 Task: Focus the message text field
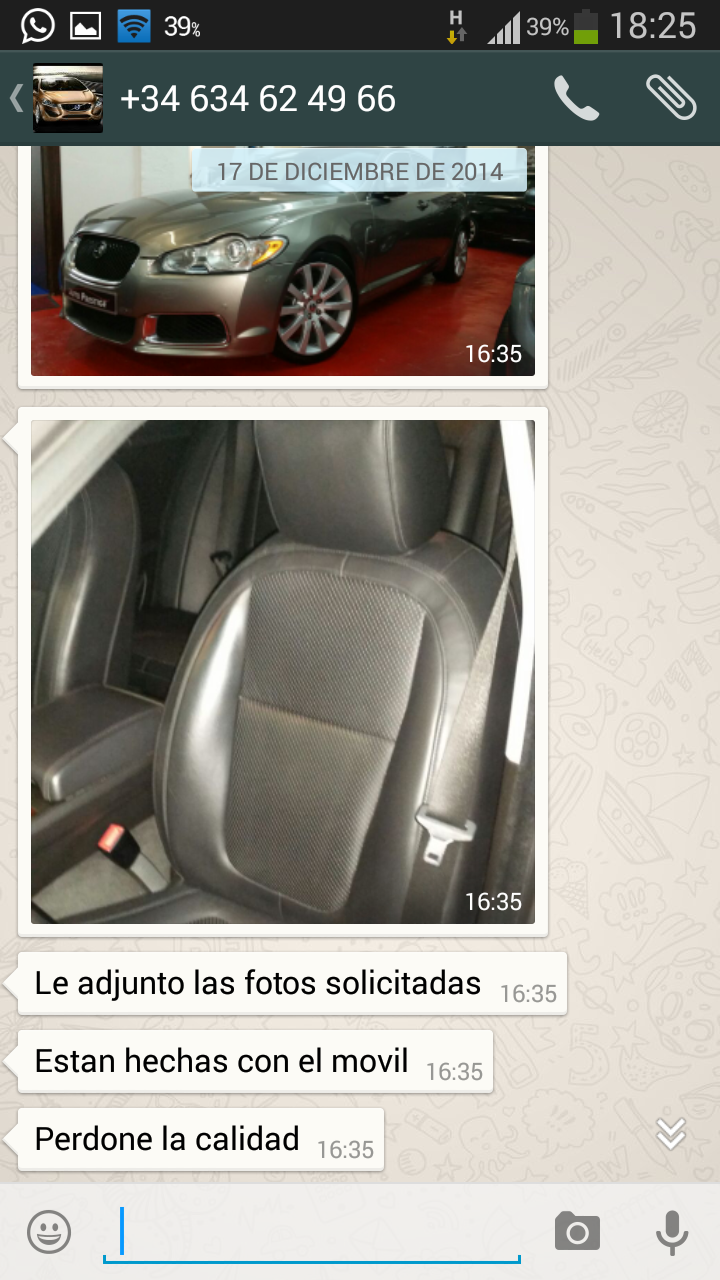pyautogui.click(x=312, y=1232)
